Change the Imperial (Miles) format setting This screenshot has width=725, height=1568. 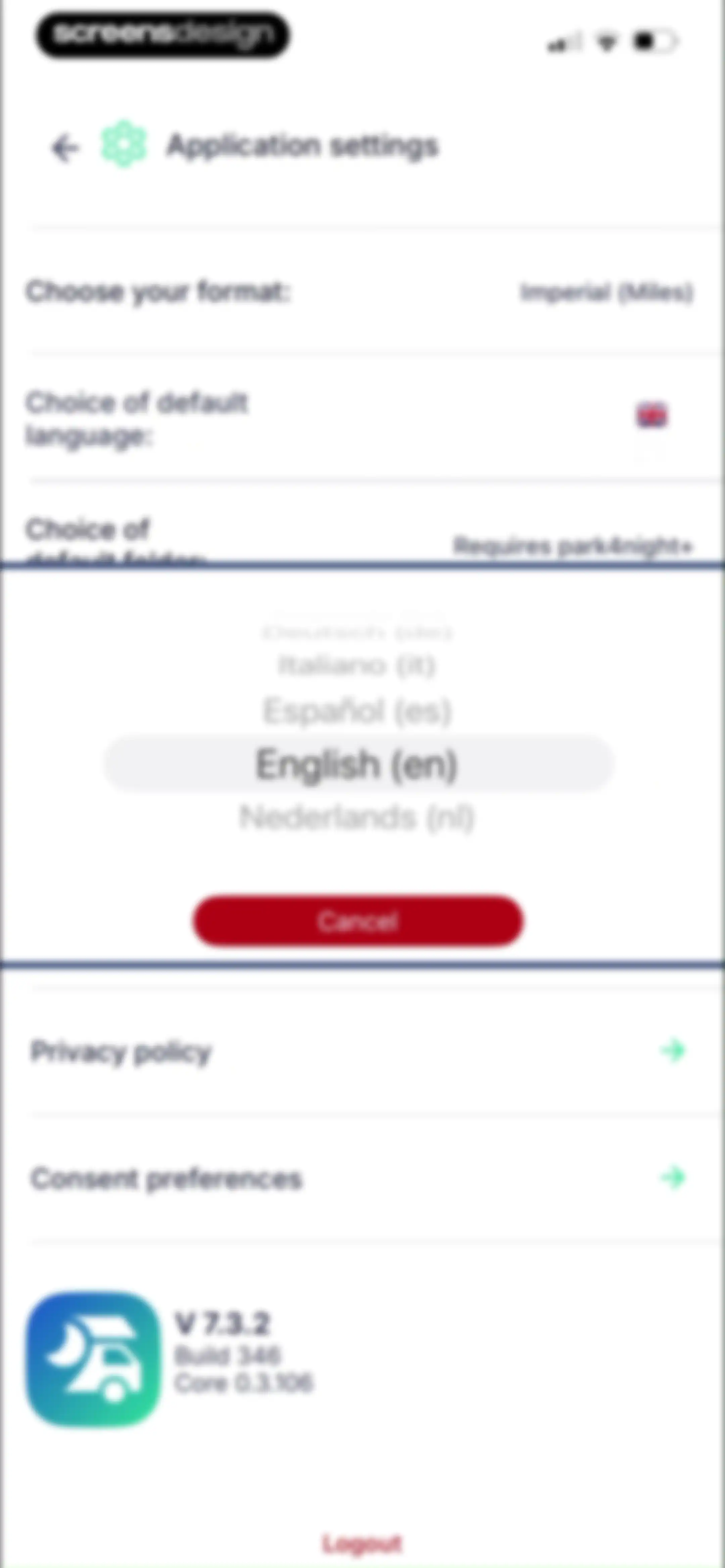point(606,293)
